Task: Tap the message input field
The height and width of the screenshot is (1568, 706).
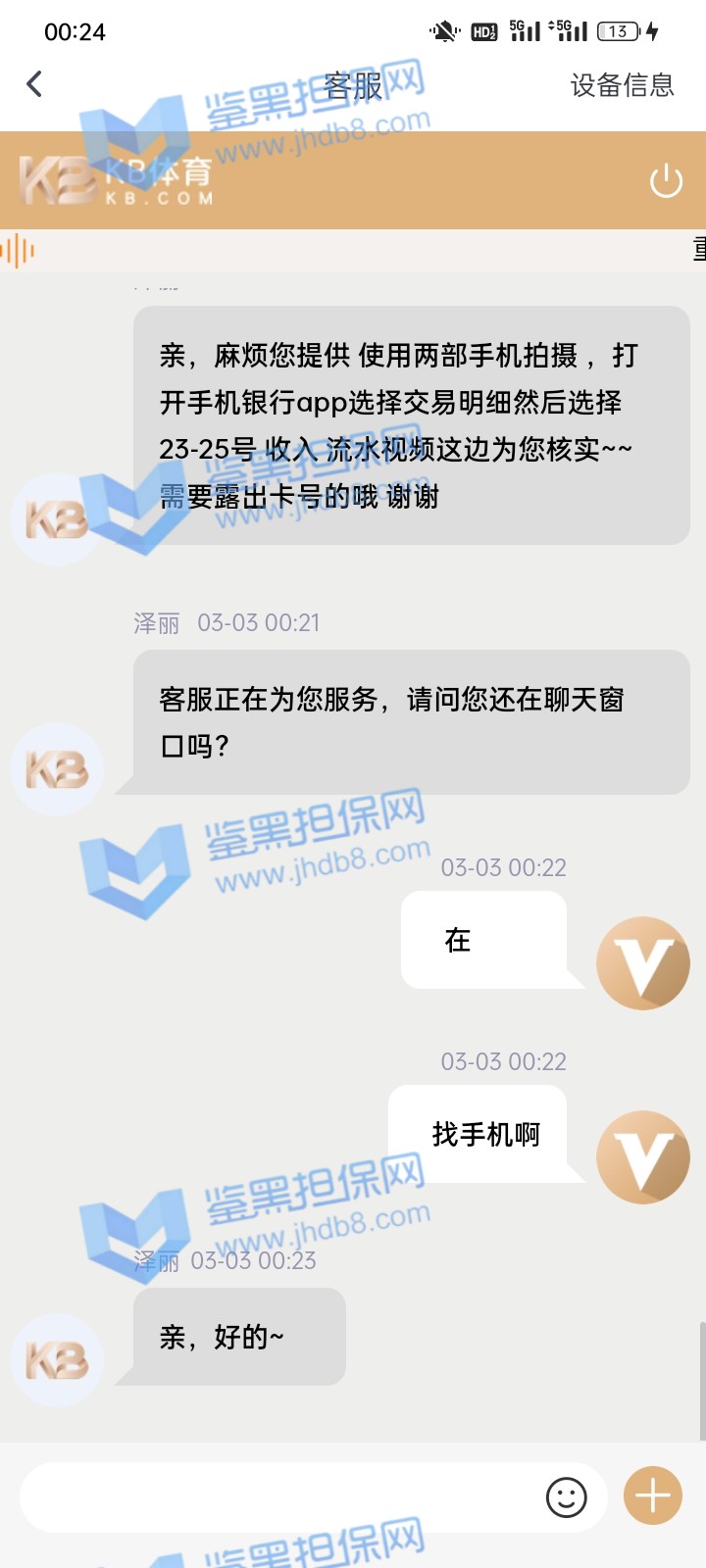Action: pyautogui.click(x=279, y=1496)
